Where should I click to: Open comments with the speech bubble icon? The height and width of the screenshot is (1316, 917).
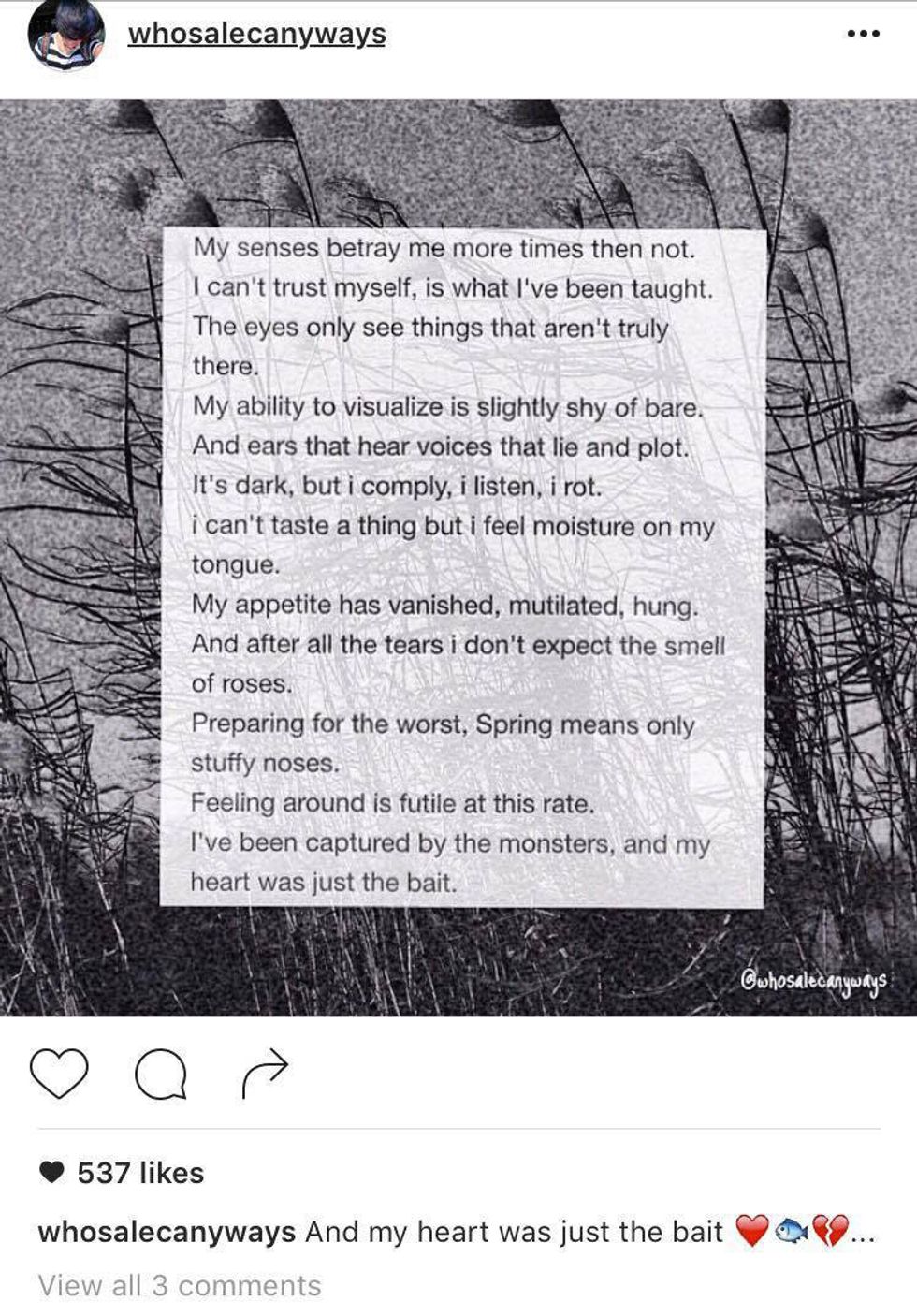coord(160,1074)
